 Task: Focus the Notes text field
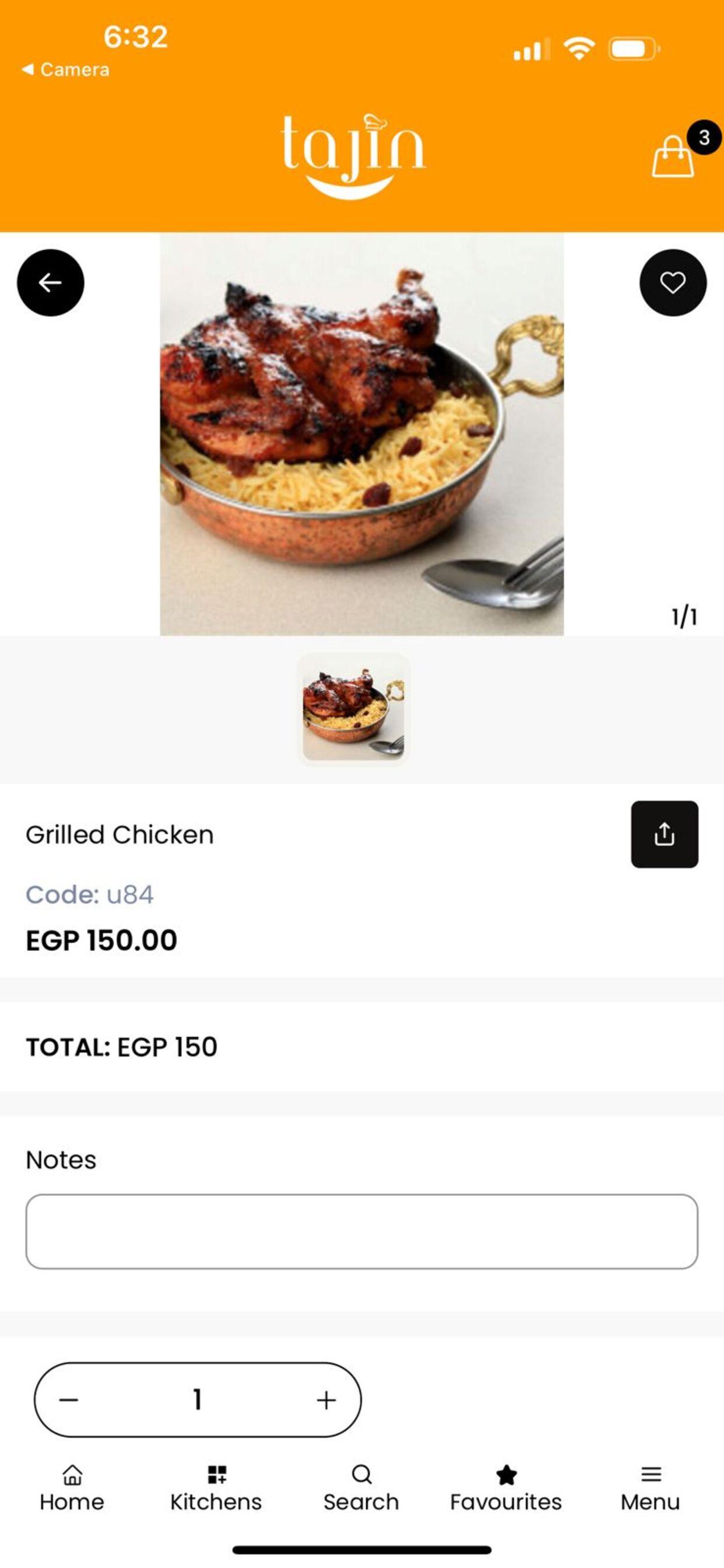click(361, 1231)
